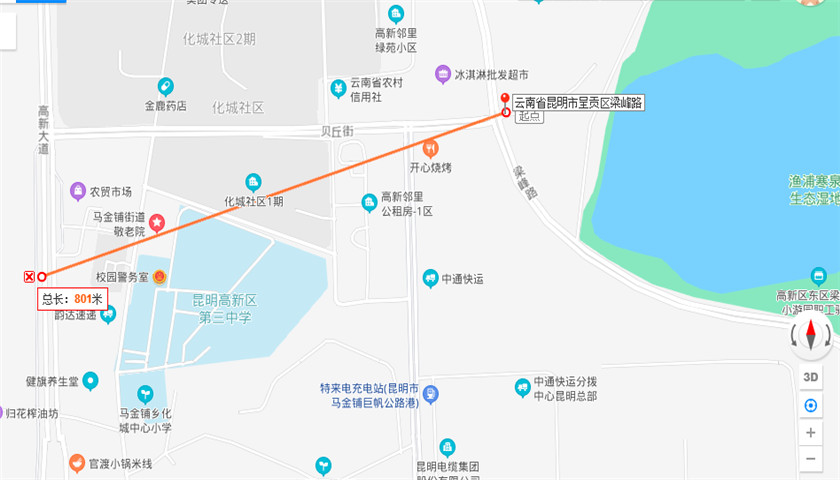Select 官渡小锅米线 restaurant marker

(x=77, y=463)
